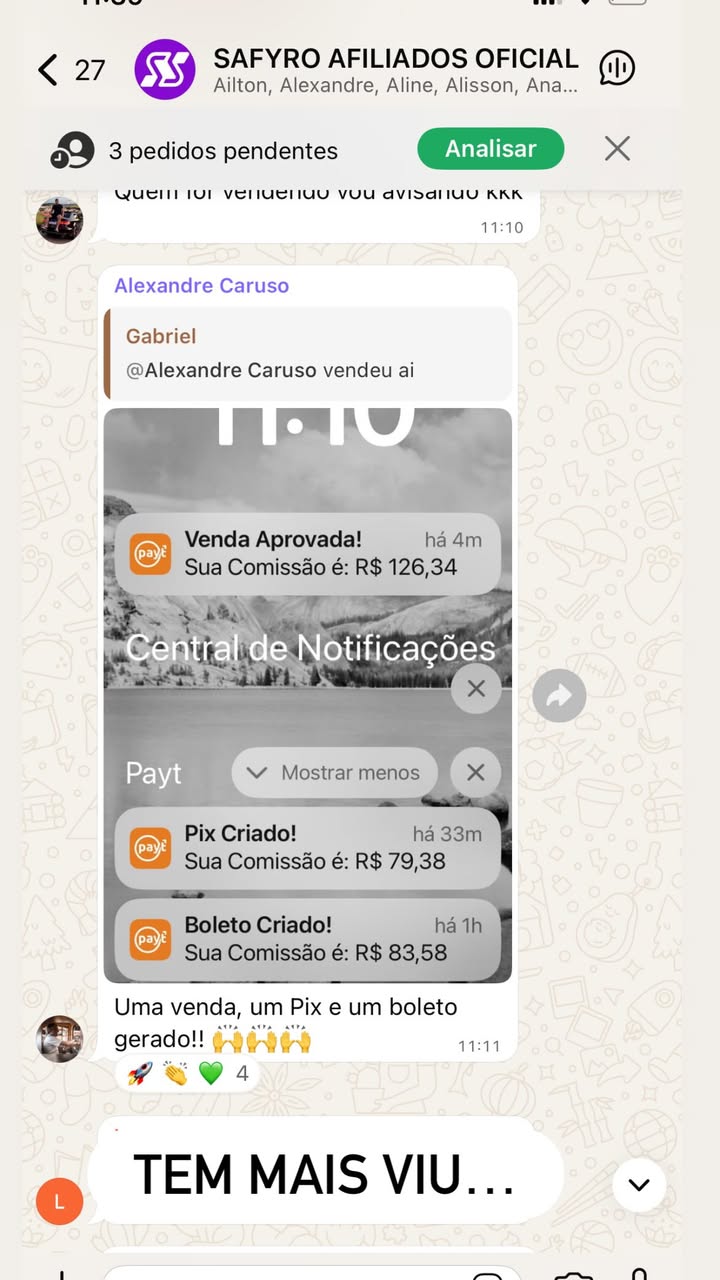
Task: Dismiss the pending requests banner
Action: coord(617,149)
